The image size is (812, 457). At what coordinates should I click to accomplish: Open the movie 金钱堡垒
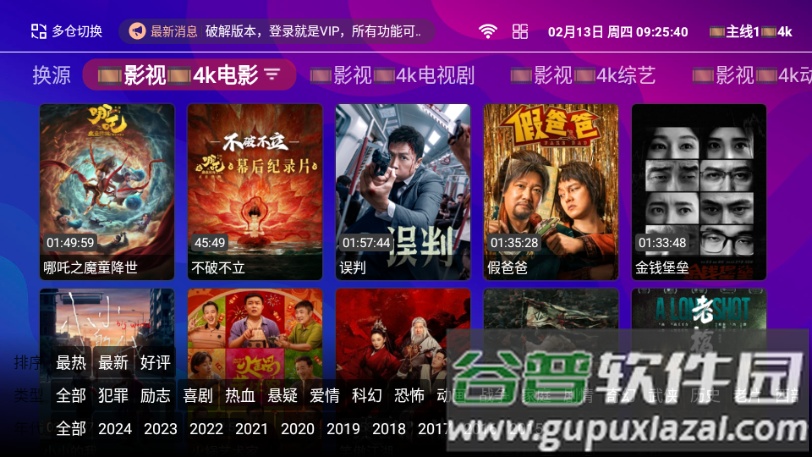699,191
